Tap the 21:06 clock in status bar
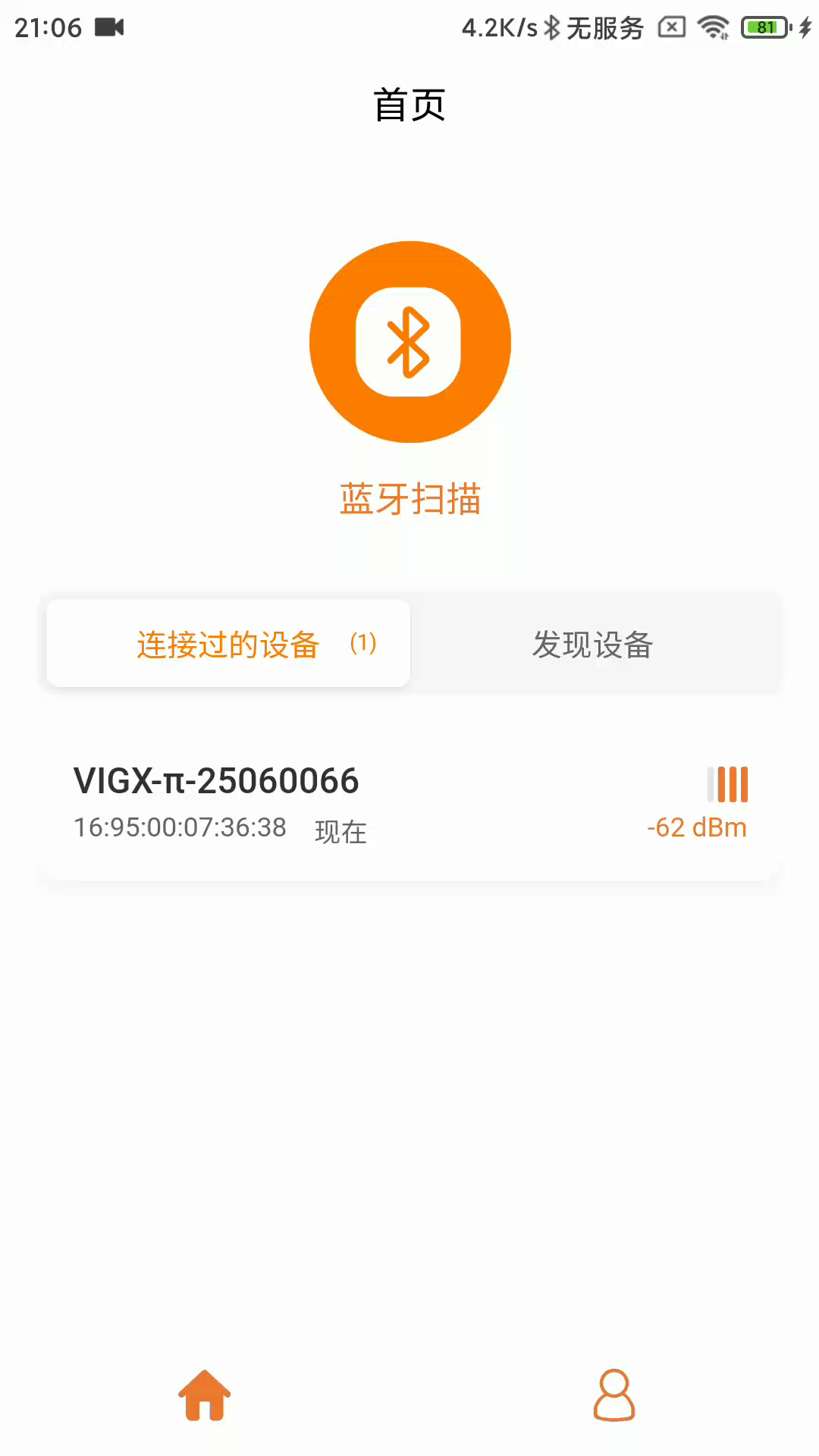Screen dimensions: 819x1456 click(x=48, y=27)
